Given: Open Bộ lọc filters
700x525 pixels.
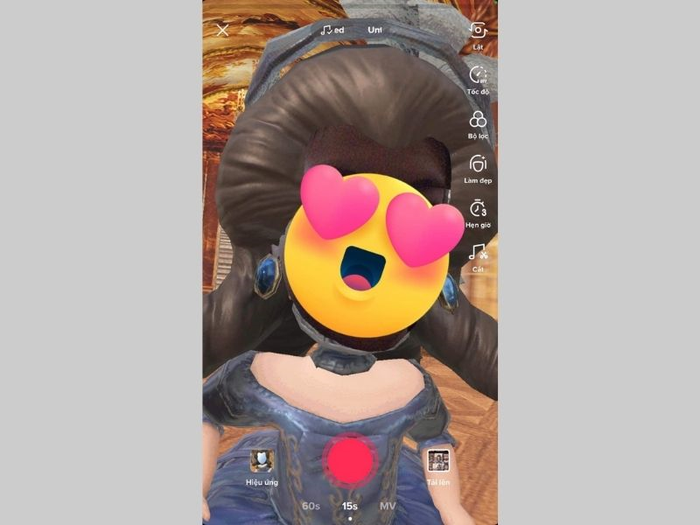Looking at the screenshot, I should 478,120.
